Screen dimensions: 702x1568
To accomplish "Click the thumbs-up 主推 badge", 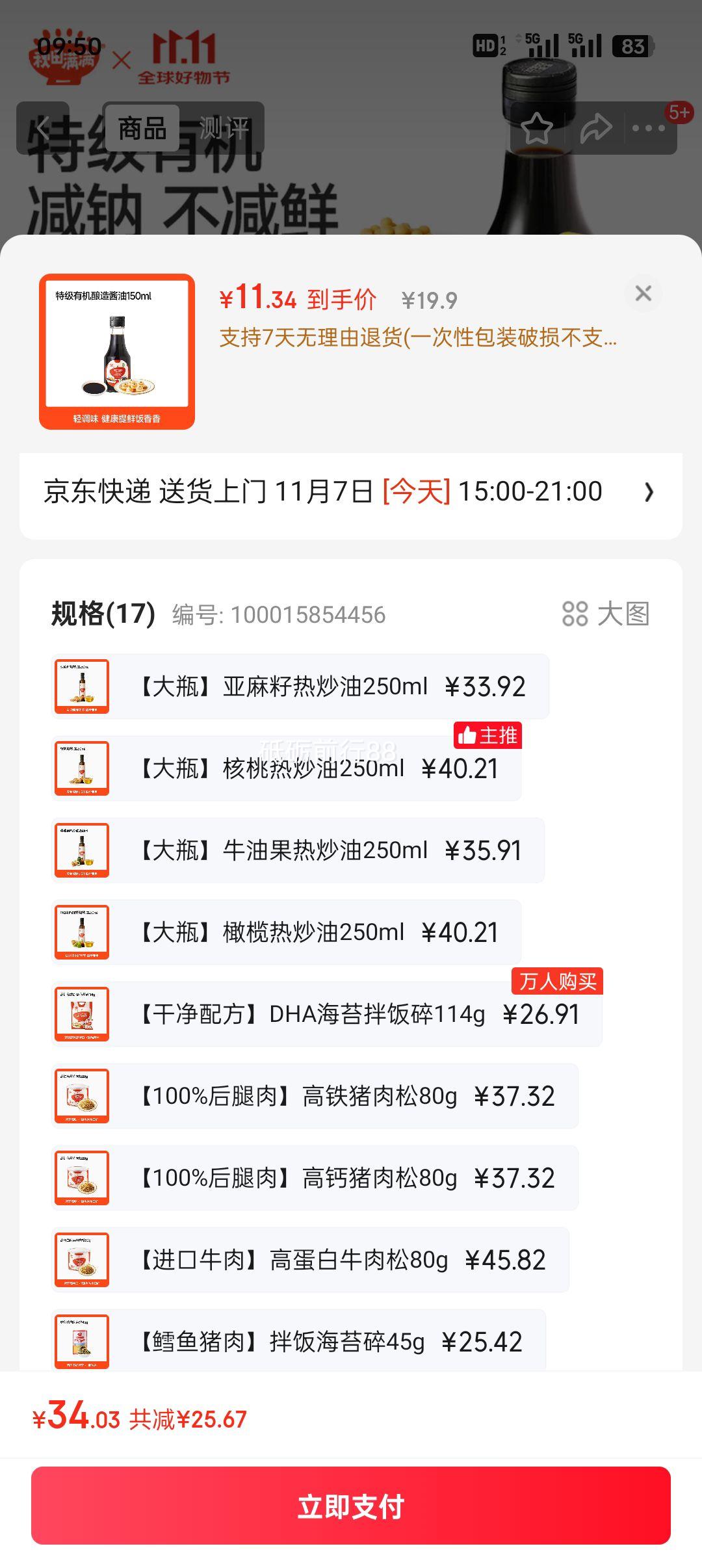I will [487, 736].
